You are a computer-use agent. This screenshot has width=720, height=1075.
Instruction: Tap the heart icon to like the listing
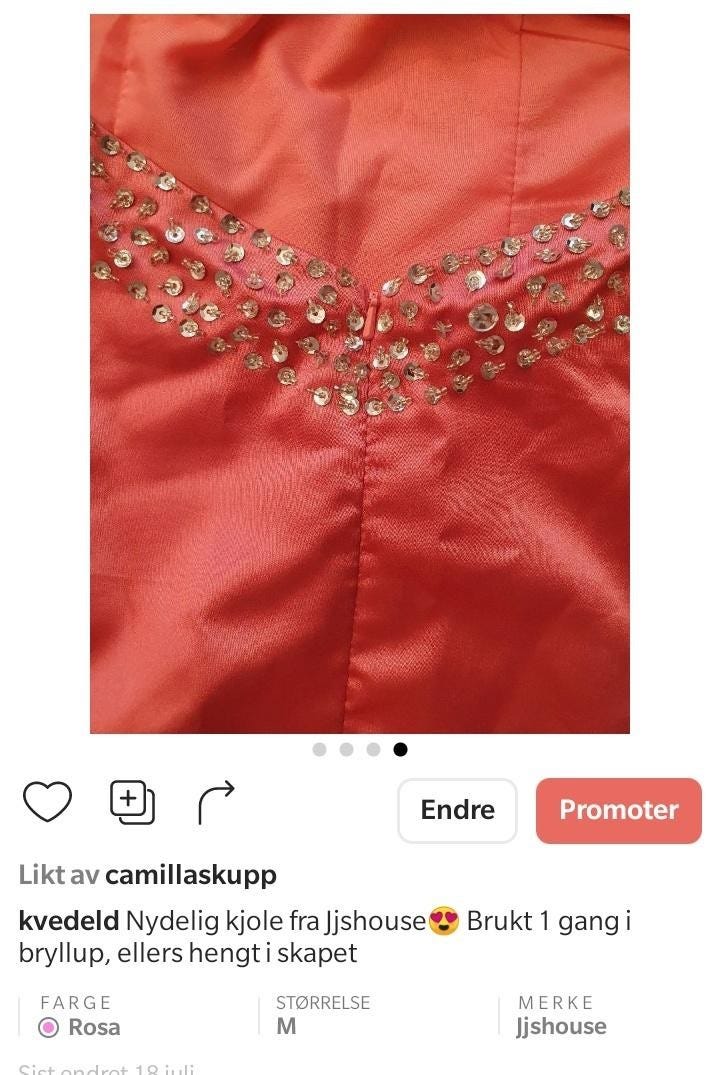click(x=48, y=801)
